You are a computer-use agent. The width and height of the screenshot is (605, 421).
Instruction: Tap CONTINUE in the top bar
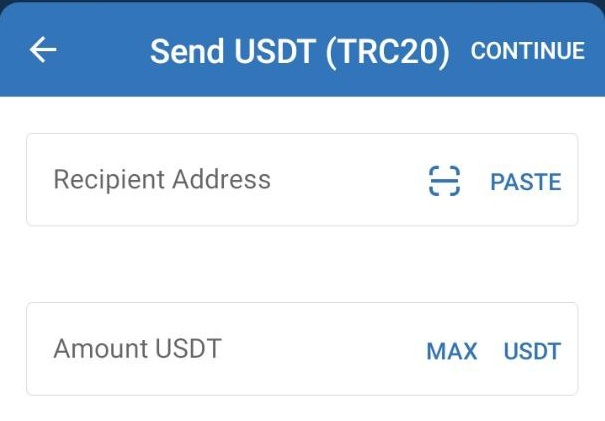point(527,51)
